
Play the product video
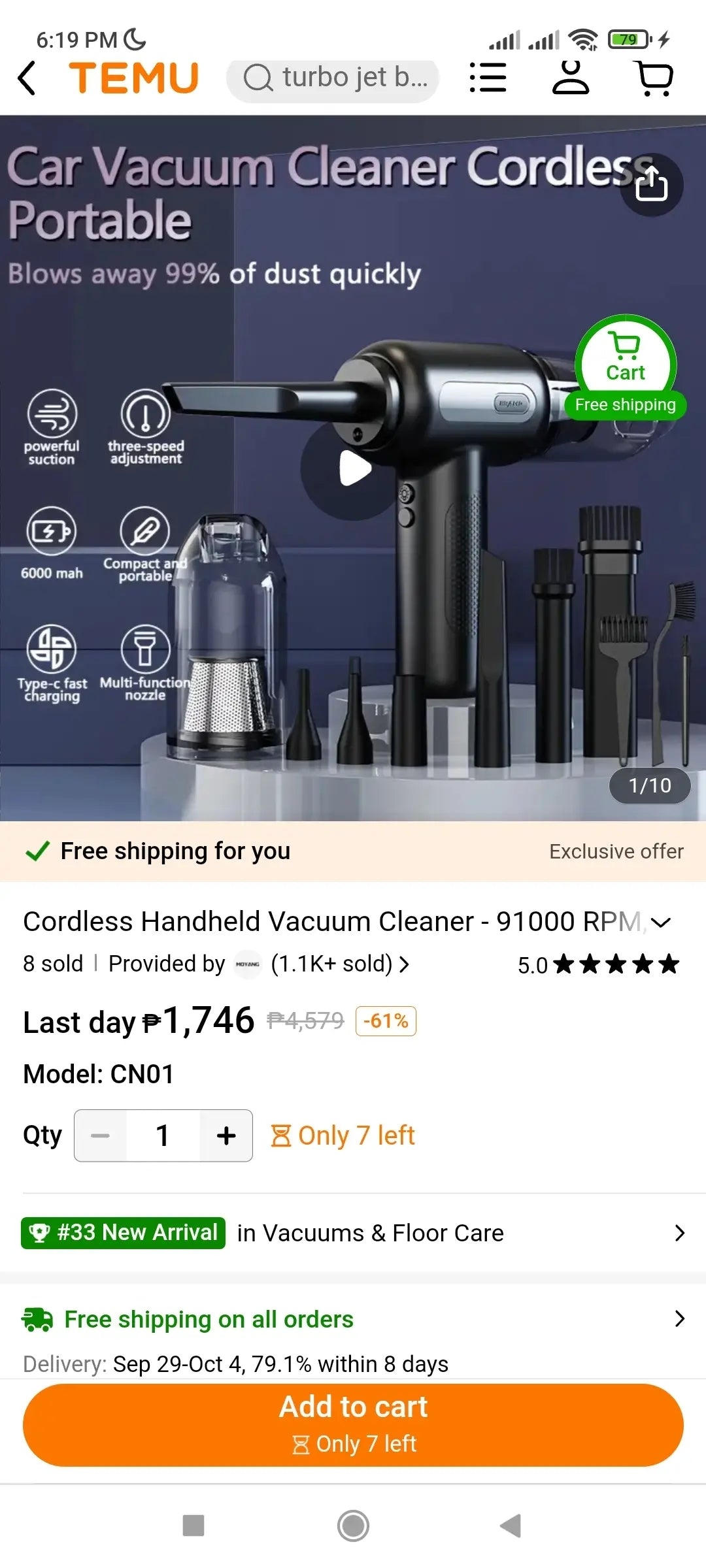coord(354,468)
